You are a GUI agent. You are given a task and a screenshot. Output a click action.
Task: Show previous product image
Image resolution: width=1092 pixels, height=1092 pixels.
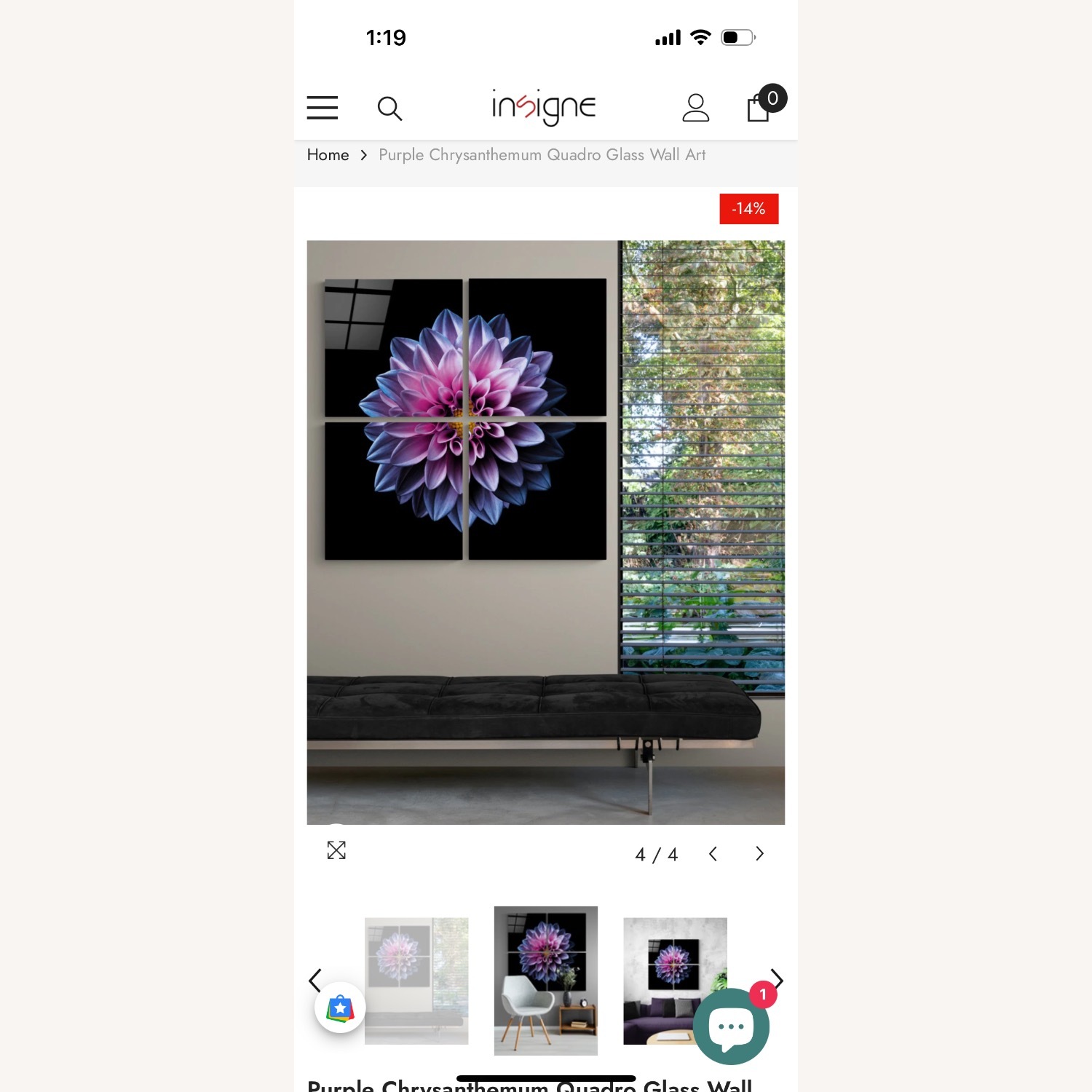tap(713, 854)
